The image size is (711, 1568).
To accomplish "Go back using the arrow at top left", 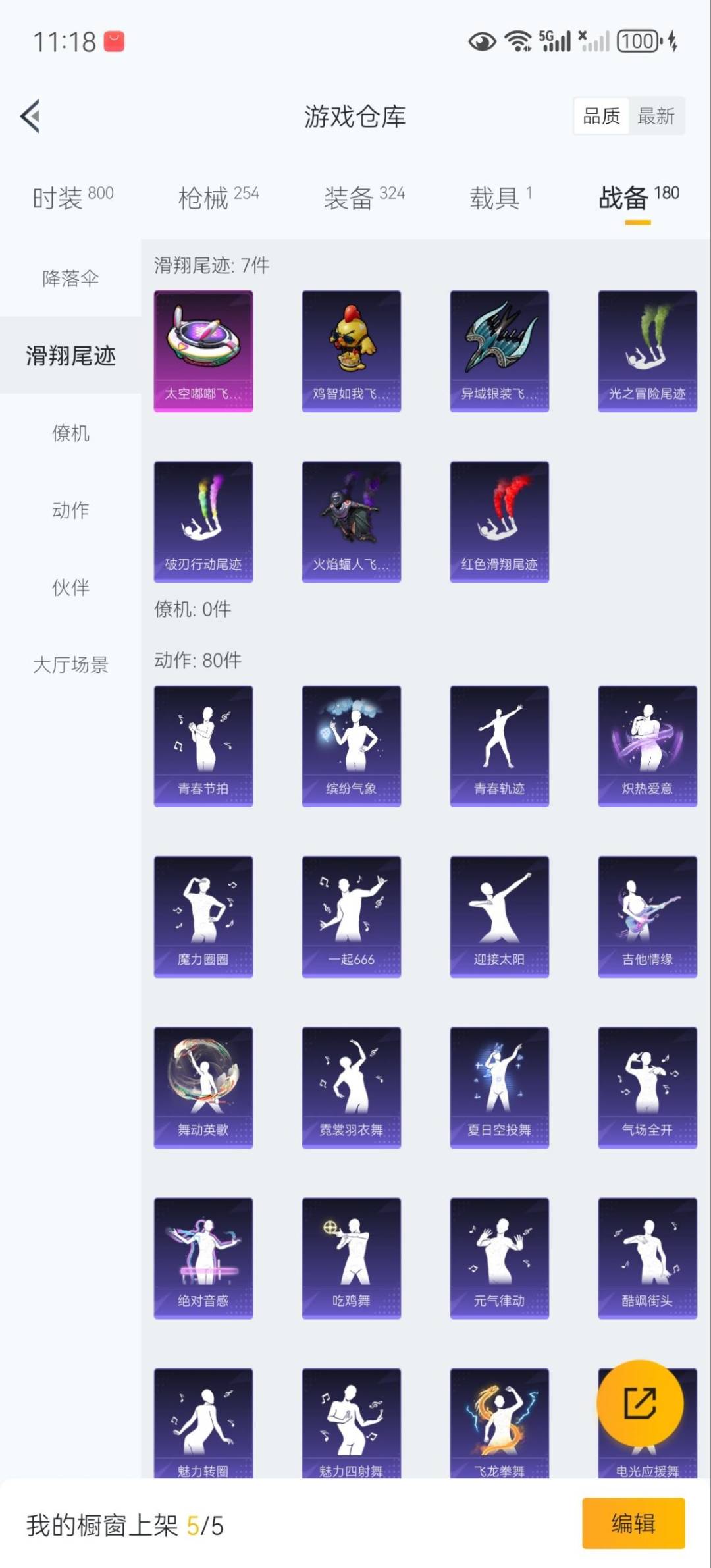I will 28,116.
